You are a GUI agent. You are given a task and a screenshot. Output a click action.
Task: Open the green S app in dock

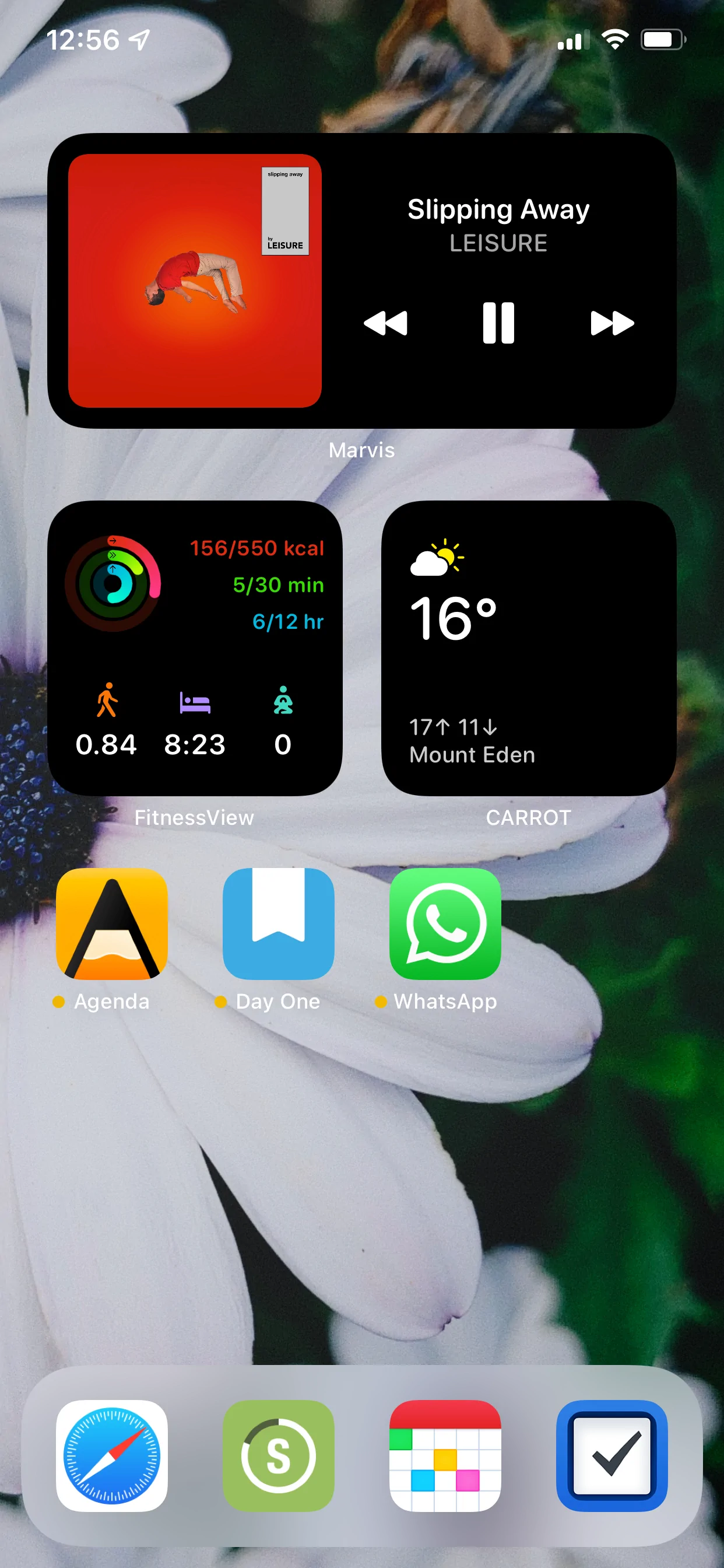(x=279, y=1456)
